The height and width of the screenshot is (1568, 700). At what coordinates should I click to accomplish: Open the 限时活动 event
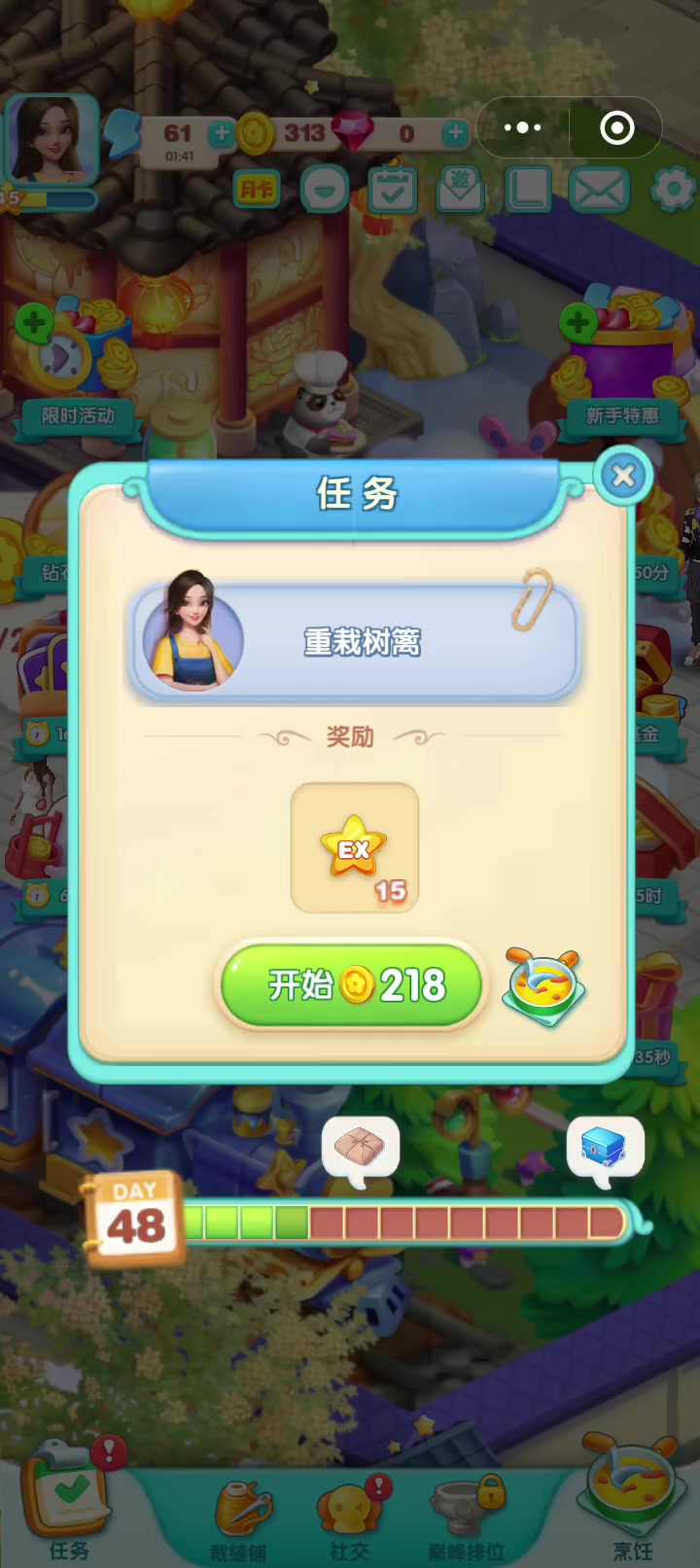coord(76,371)
